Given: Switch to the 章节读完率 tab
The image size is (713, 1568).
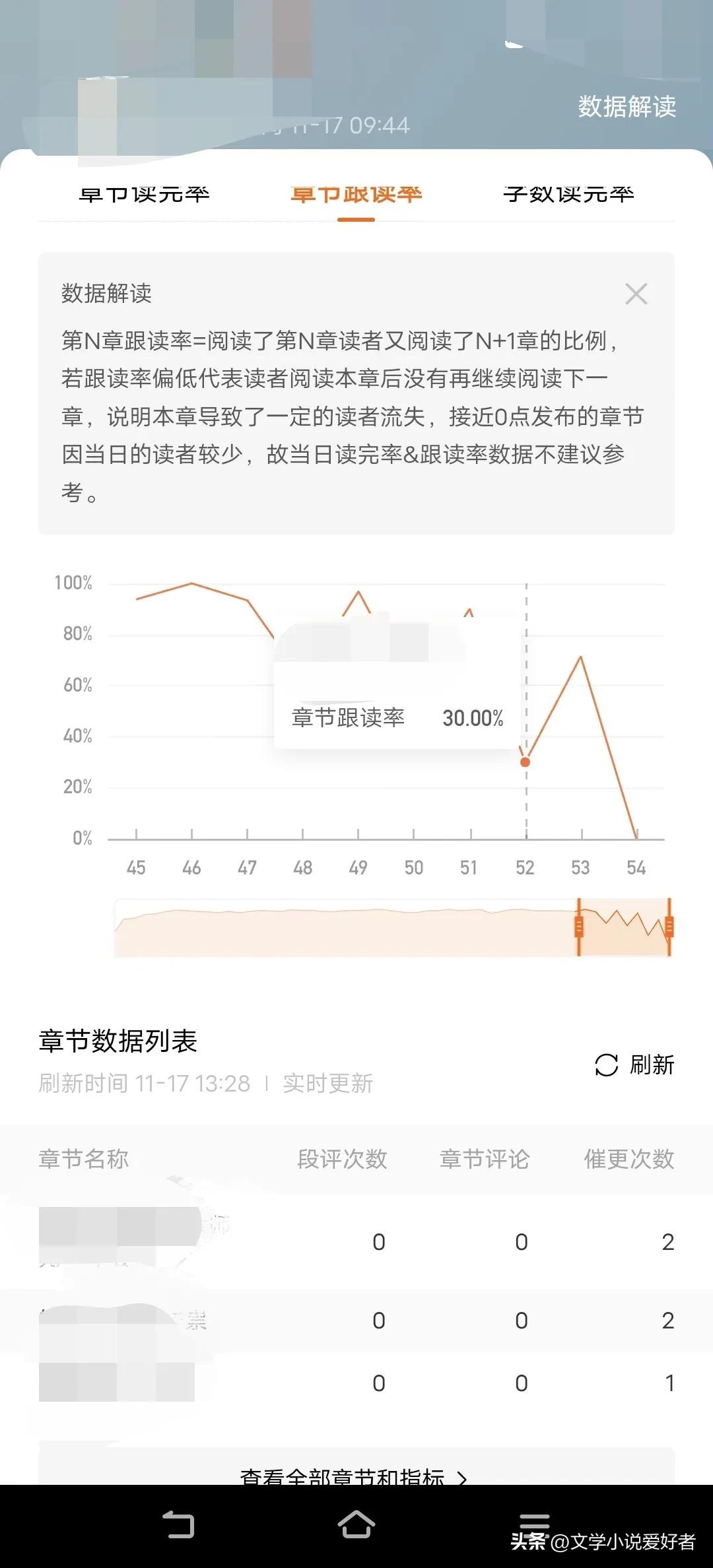Looking at the screenshot, I should coord(144,195).
